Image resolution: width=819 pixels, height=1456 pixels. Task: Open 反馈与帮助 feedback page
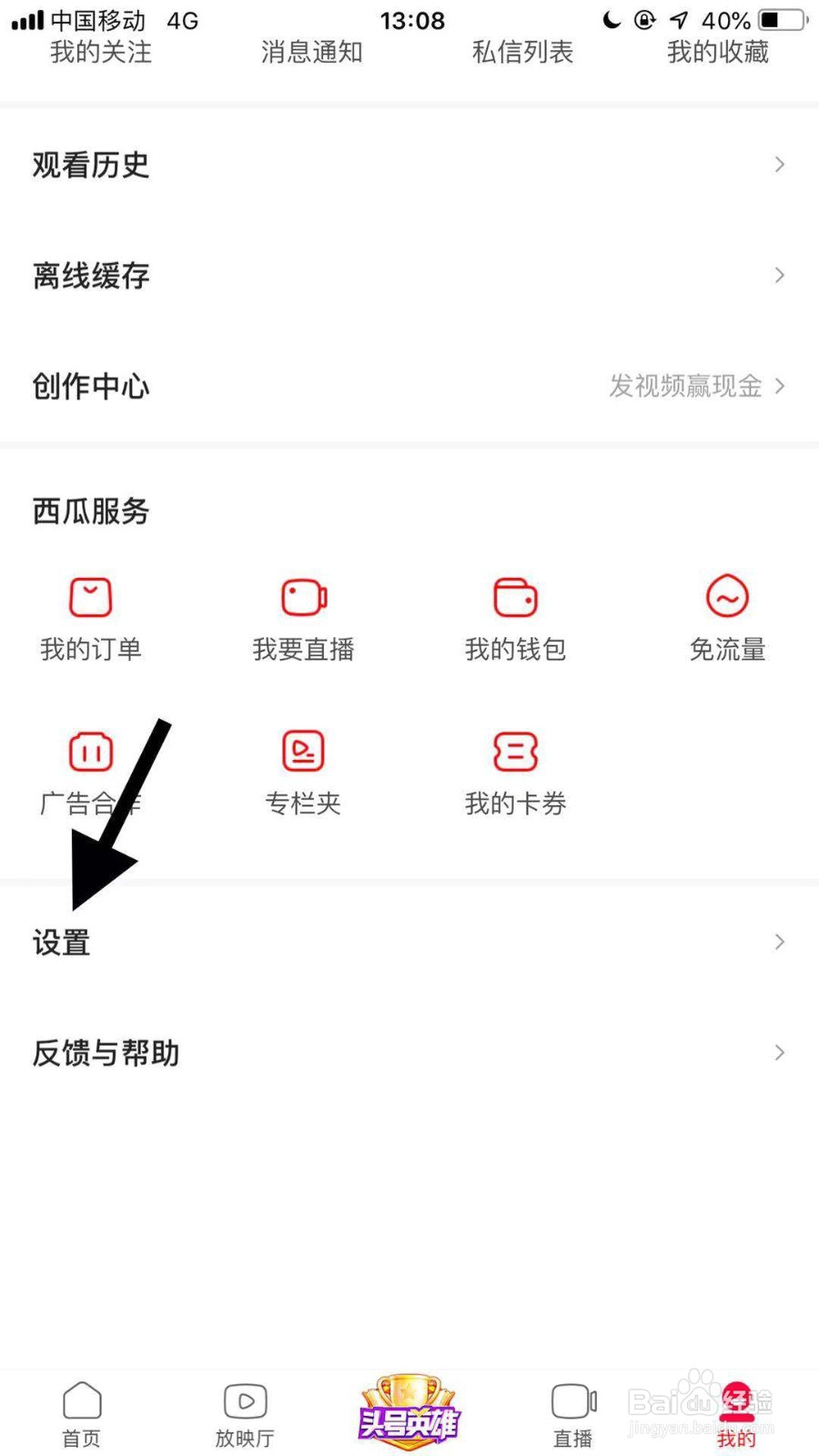click(104, 1053)
